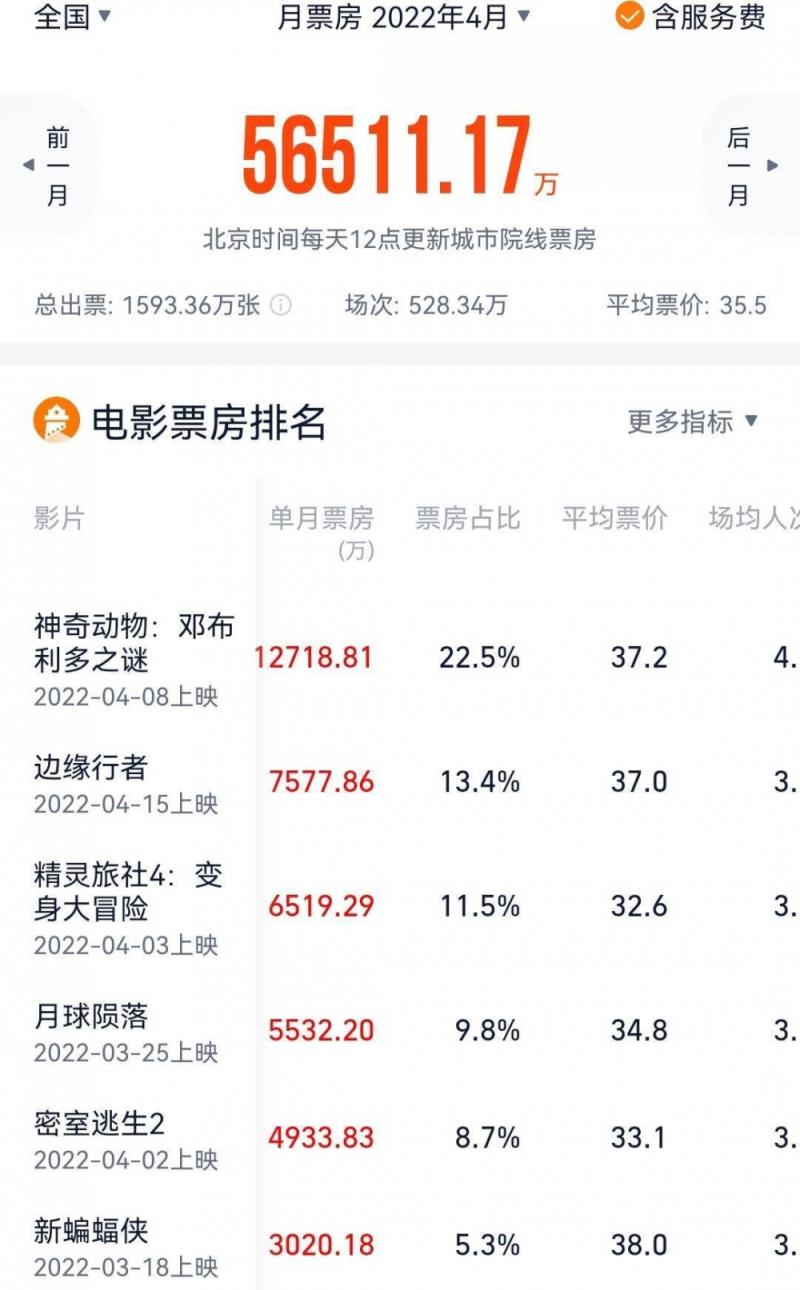Open the 全国 region dropdown
Screen dimensions: 800x1290
click(72, 17)
